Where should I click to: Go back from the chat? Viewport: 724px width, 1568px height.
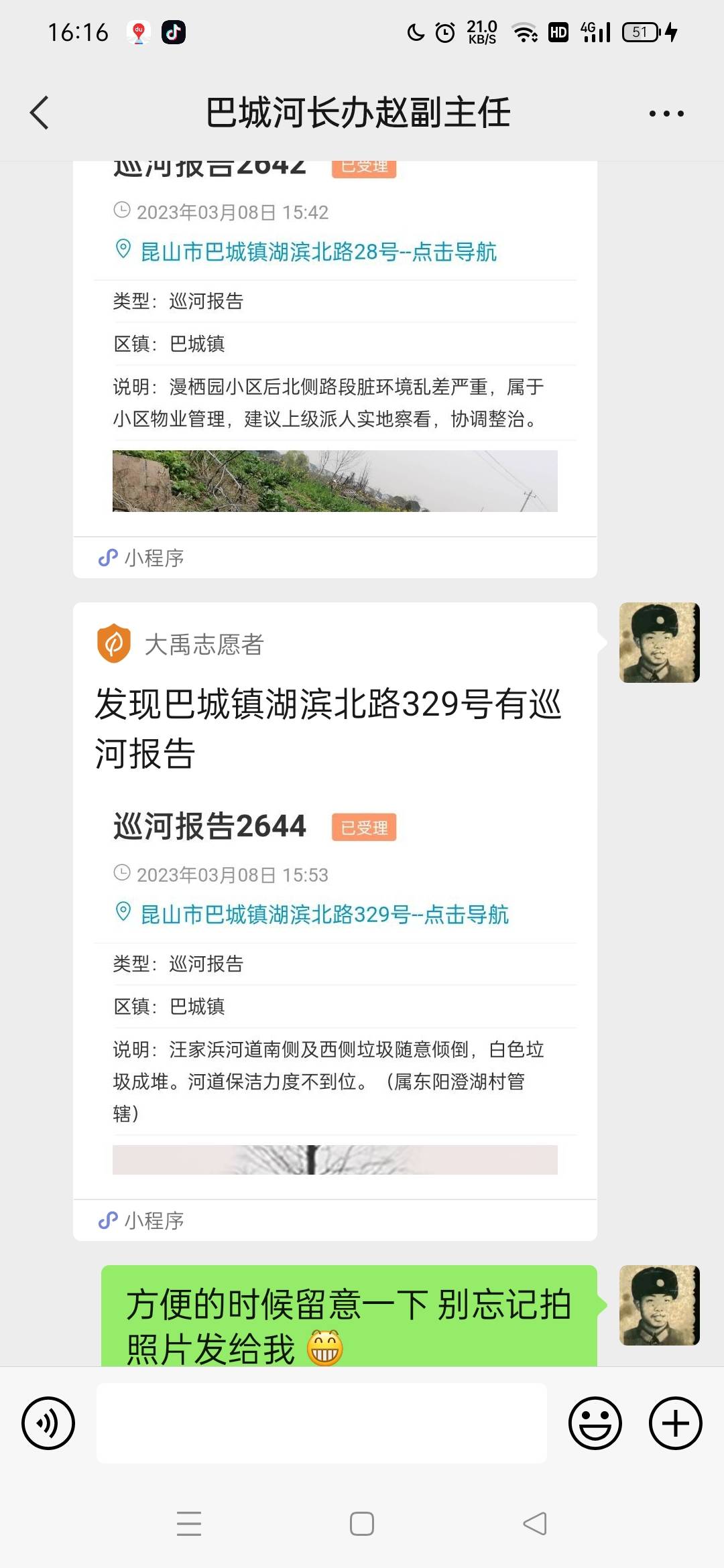click(x=40, y=113)
